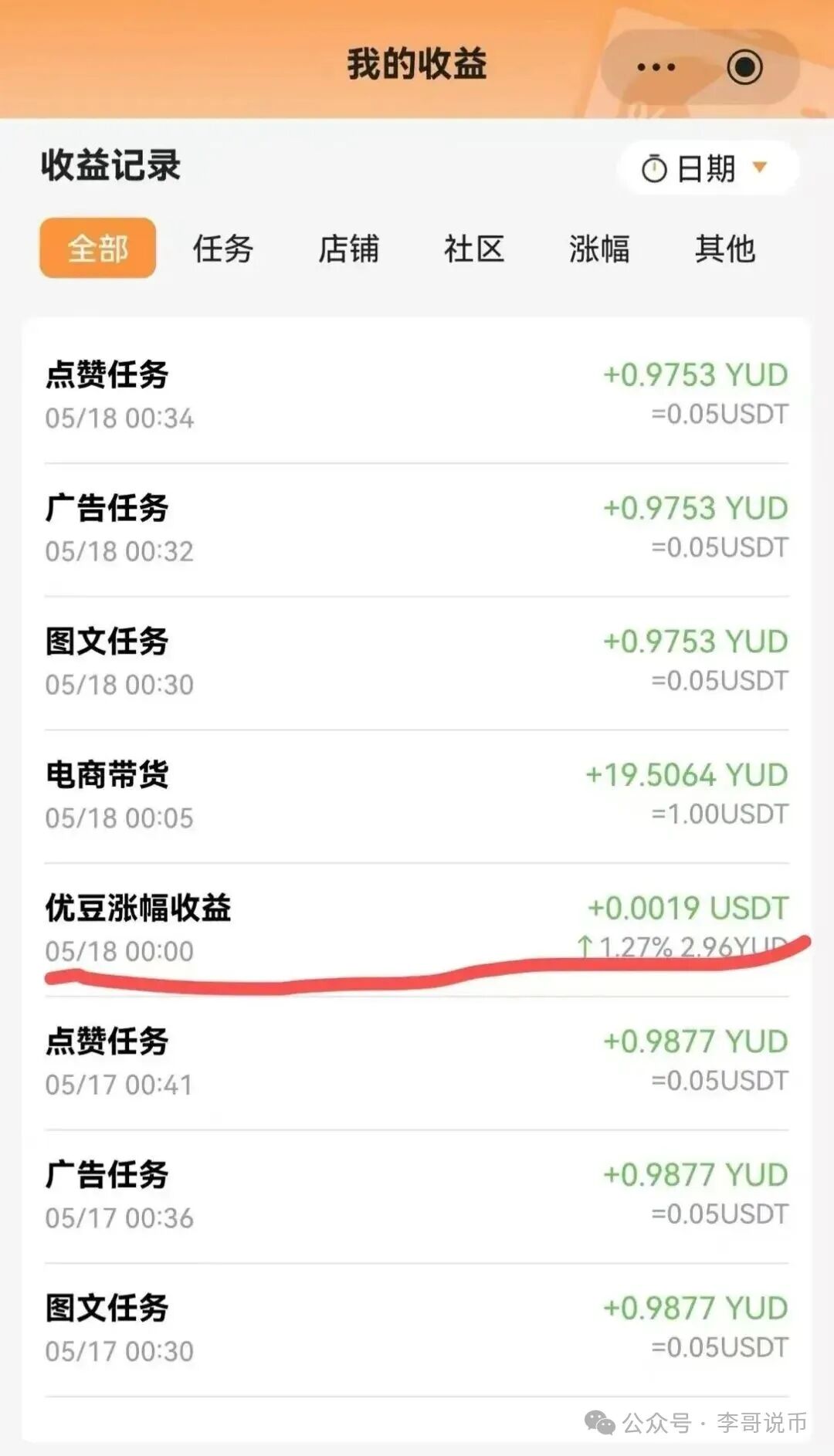The height and width of the screenshot is (1456, 834).
Task: Open the 05/18 点赞任务 record
Action: click(417, 394)
